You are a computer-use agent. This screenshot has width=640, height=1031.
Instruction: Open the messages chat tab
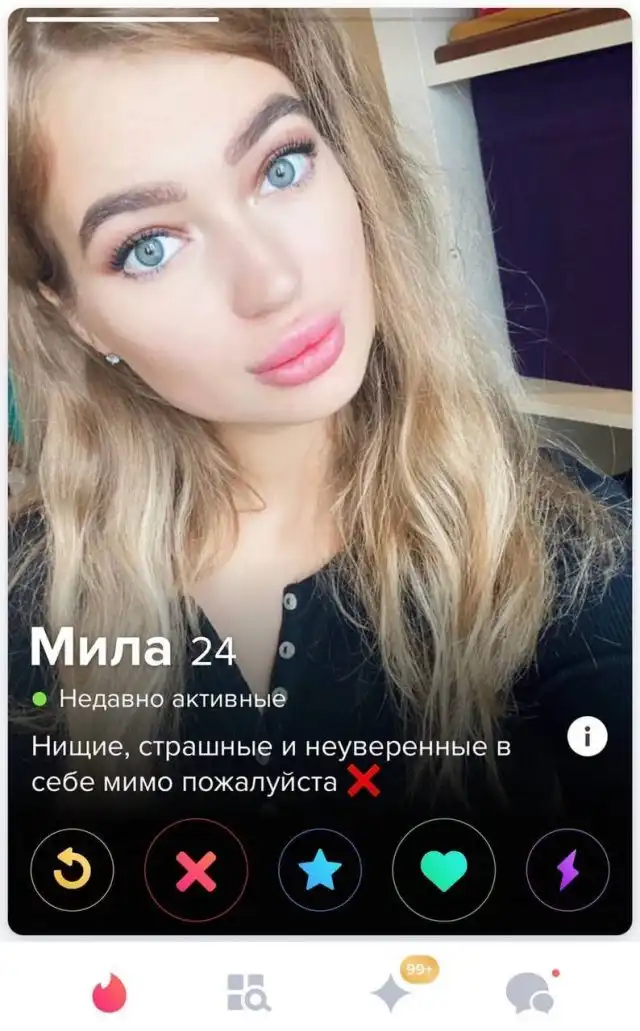click(530, 993)
